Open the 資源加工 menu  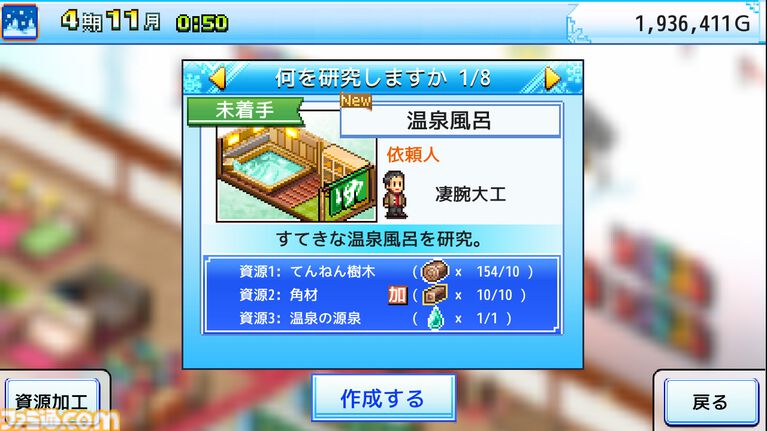point(52,403)
